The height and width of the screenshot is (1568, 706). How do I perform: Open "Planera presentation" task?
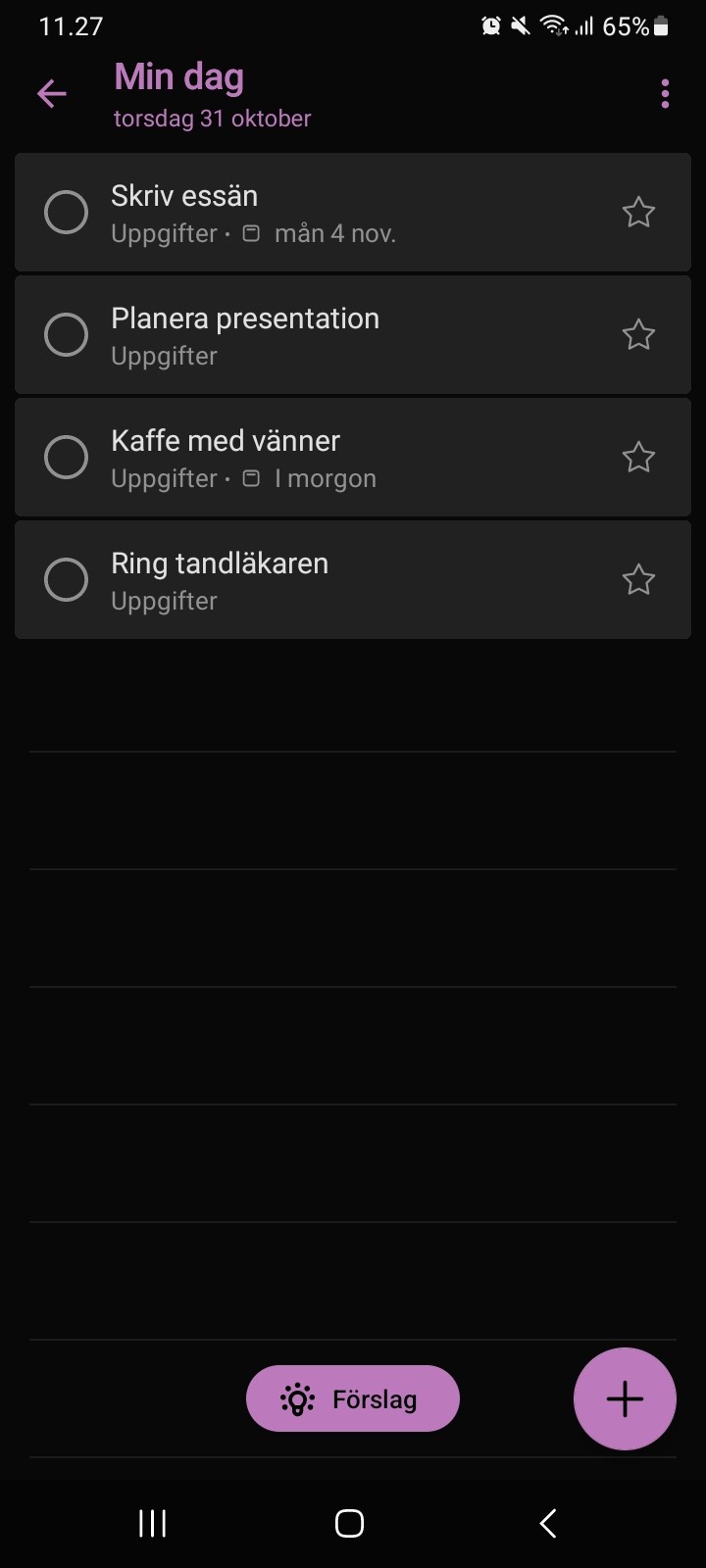(x=353, y=335)
